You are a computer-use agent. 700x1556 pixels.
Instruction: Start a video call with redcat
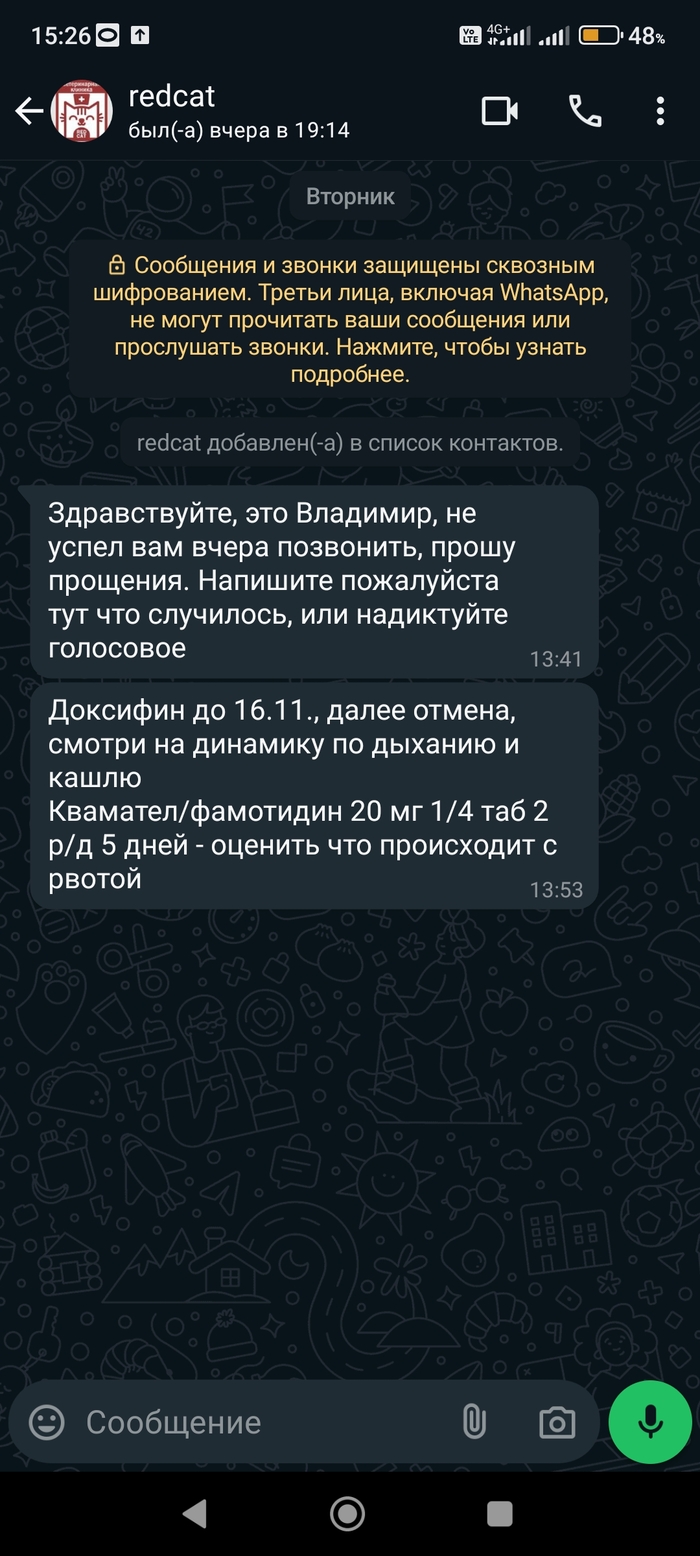(x=500, y=111)
